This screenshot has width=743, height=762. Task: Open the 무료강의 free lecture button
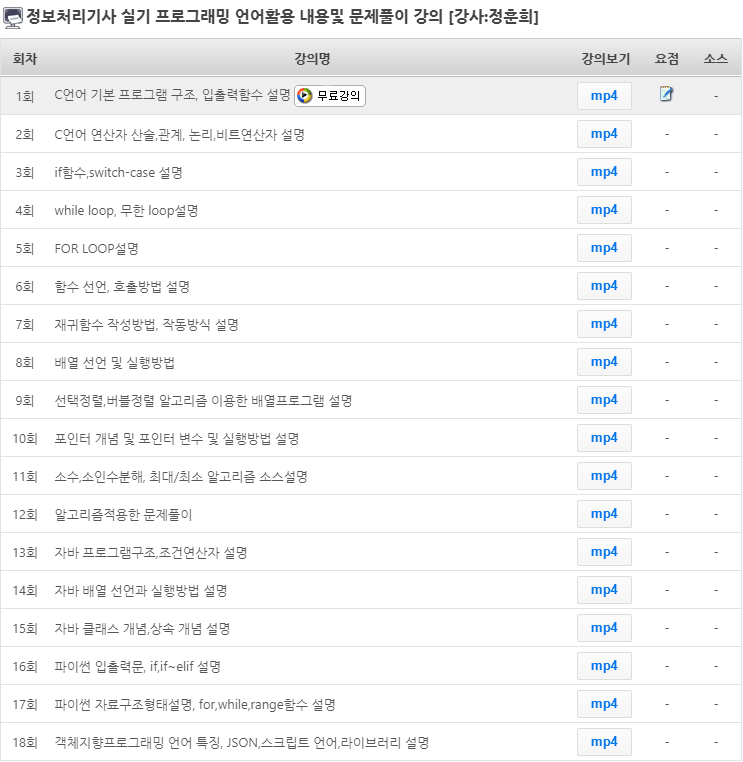click(330, 96)
